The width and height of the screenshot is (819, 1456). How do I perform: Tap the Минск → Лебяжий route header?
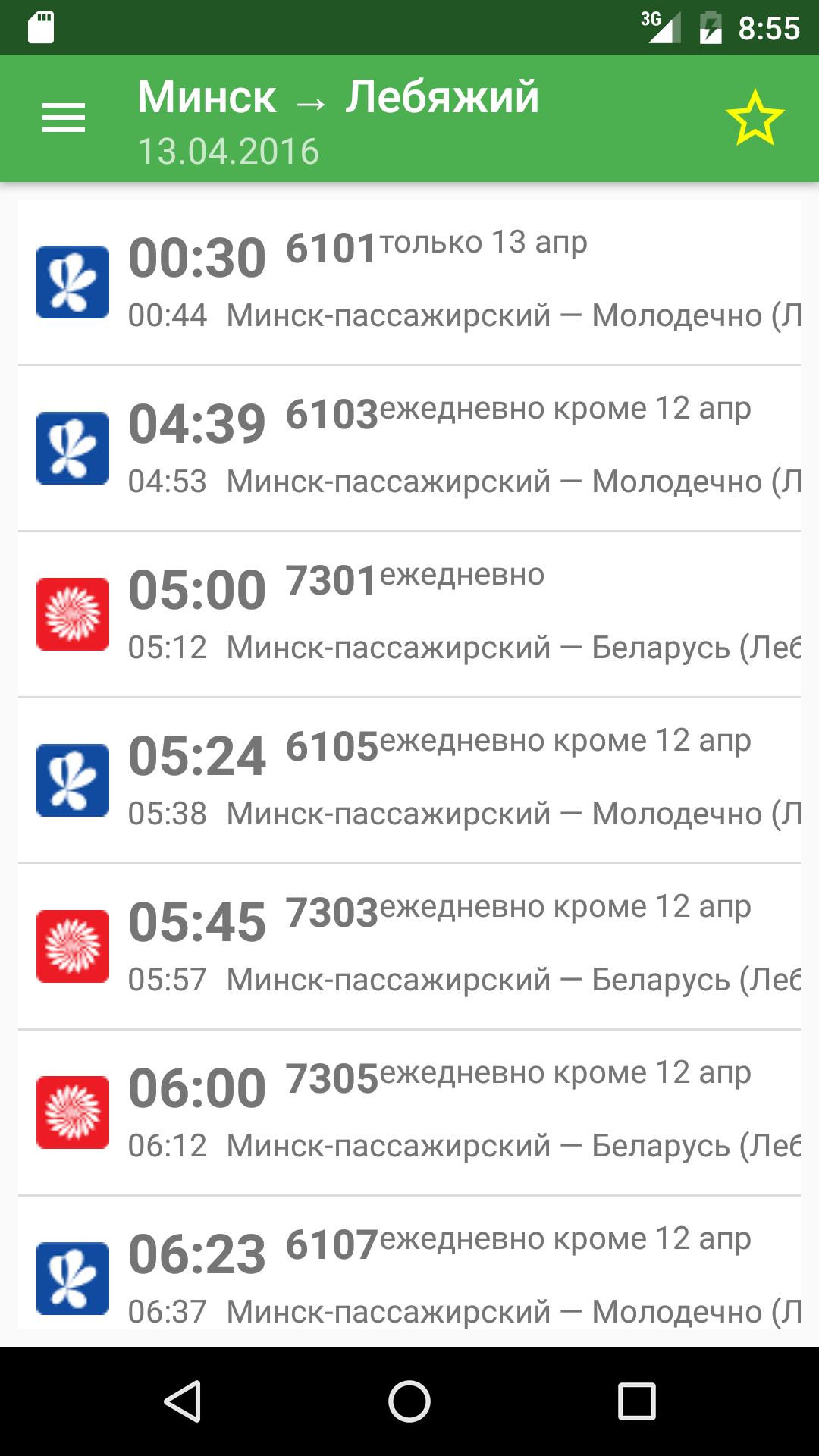(x=337, y=96)
